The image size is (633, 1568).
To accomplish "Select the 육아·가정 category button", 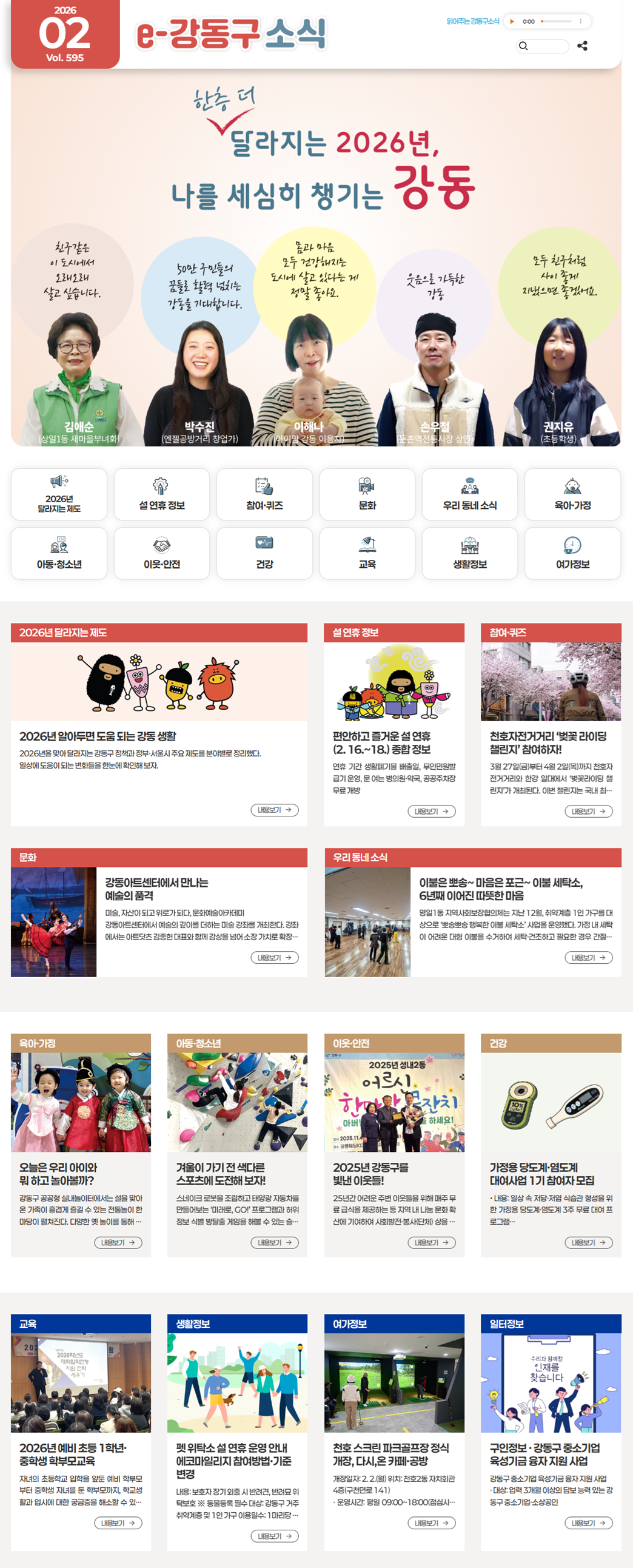I will [572, 494].
